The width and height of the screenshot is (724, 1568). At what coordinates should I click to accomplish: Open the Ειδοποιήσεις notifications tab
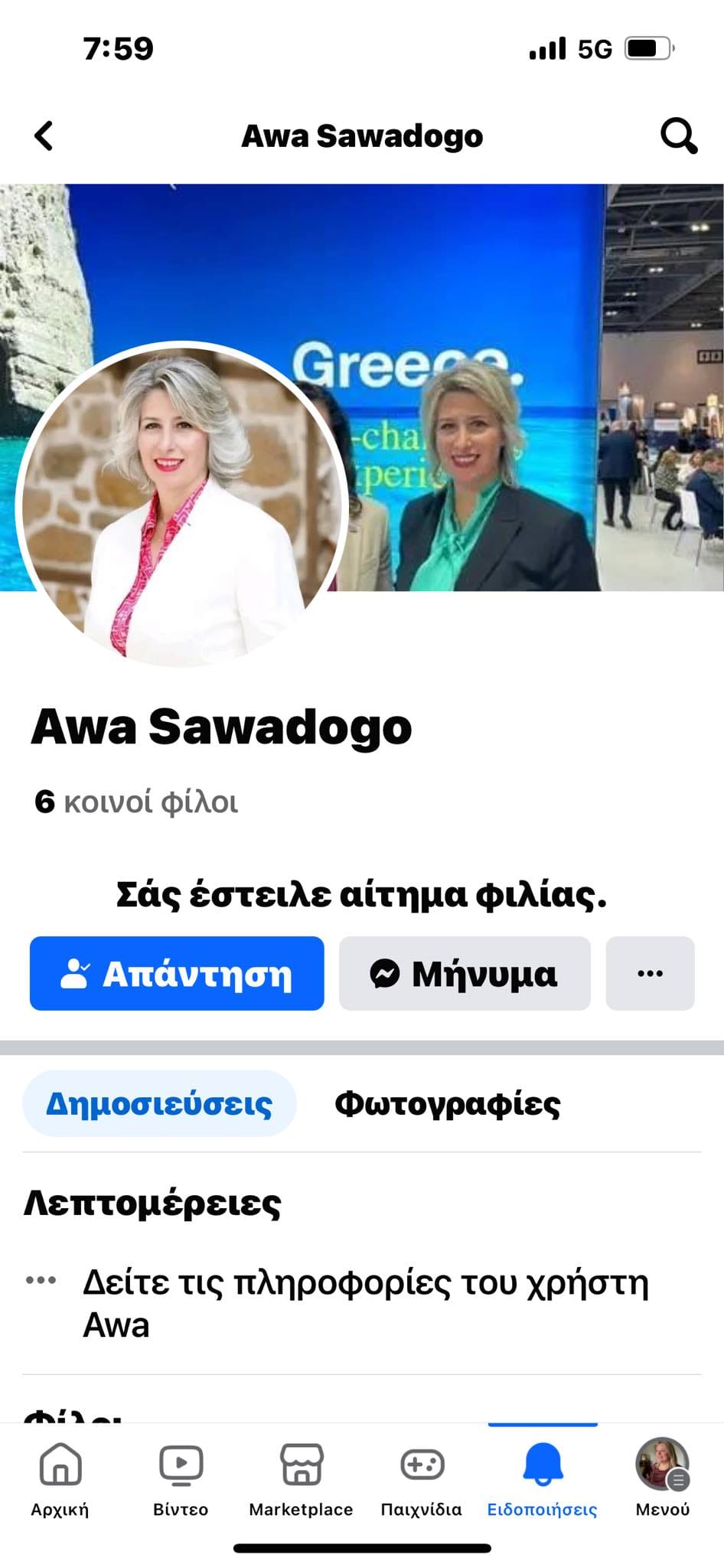pos(543,1478)
